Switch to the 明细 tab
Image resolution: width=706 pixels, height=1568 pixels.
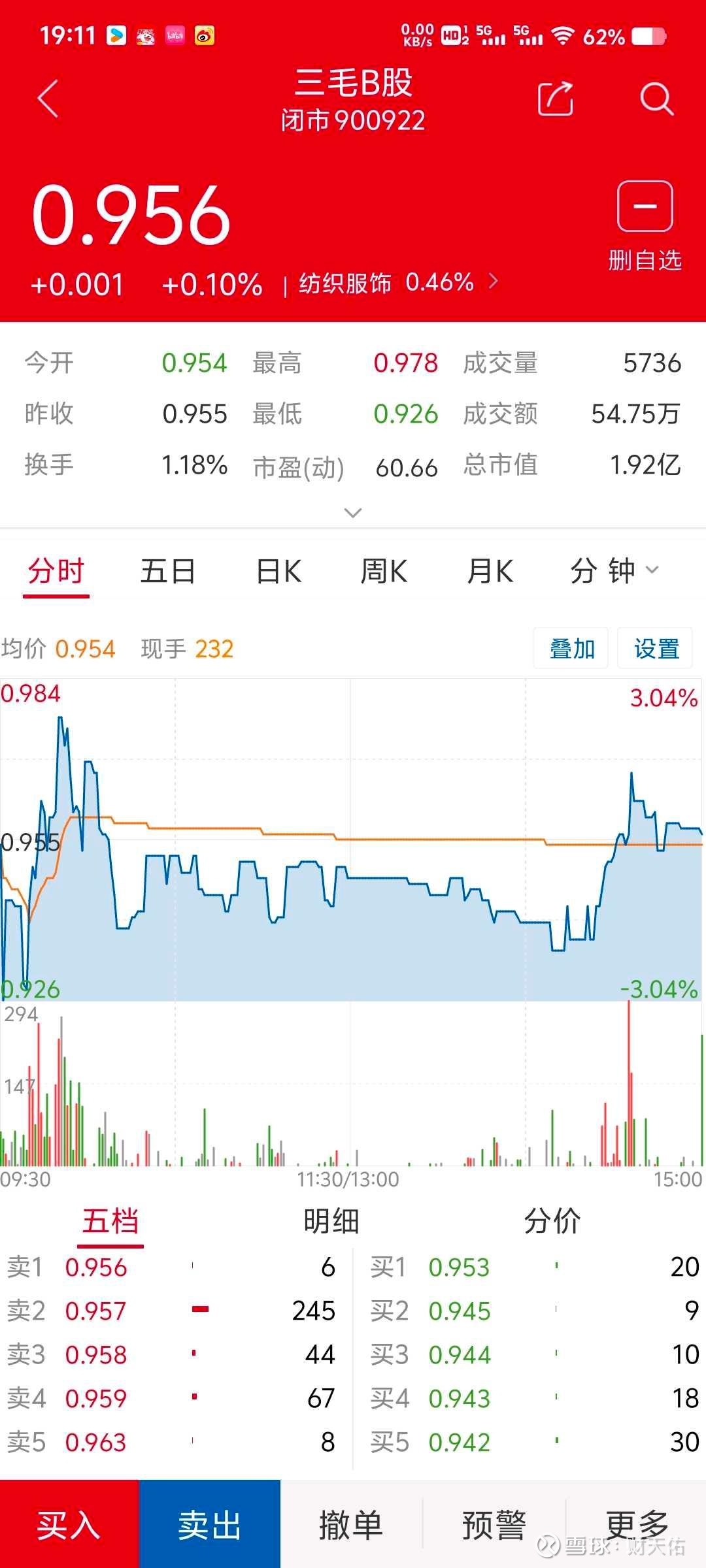pyautogui.click(x=331, y=1221)
